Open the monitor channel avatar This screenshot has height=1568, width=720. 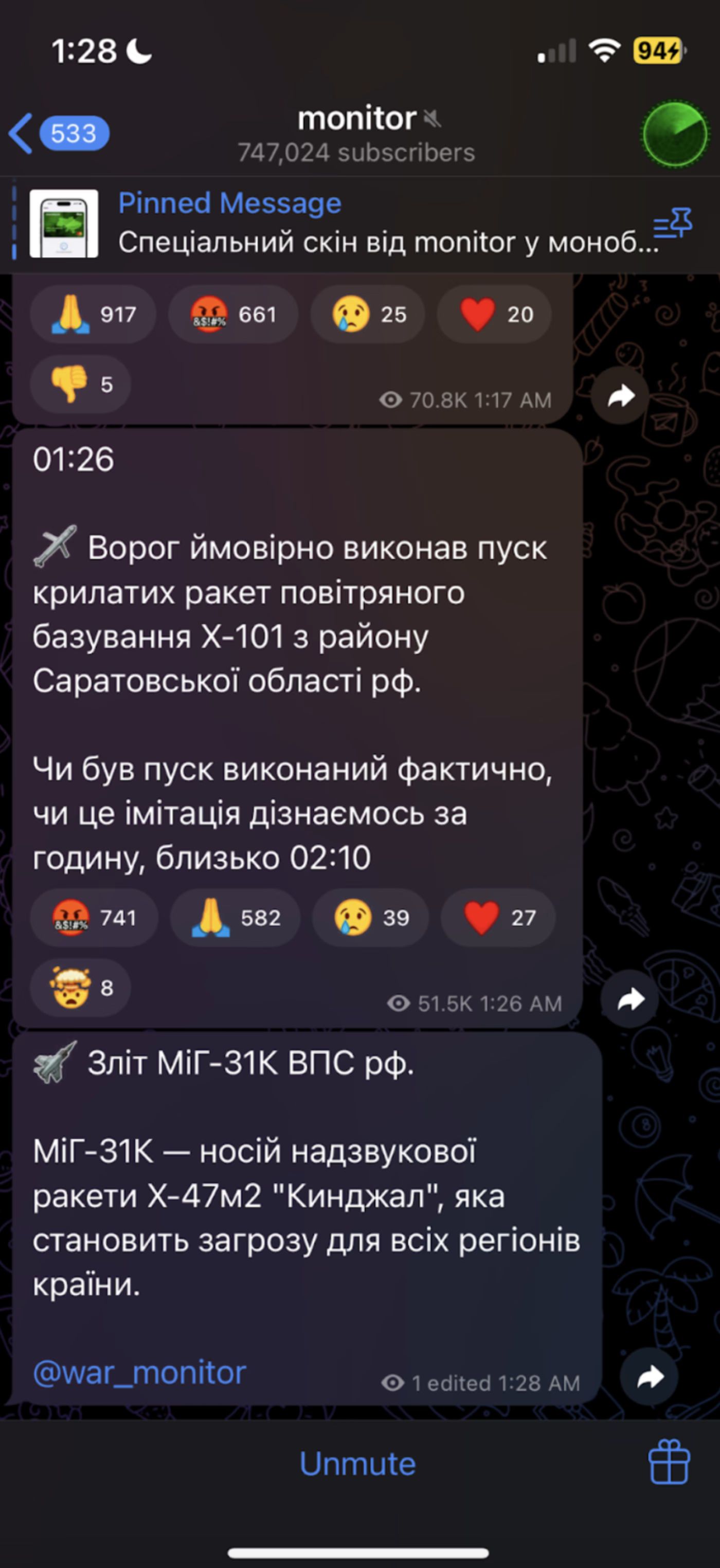point(675,134)
